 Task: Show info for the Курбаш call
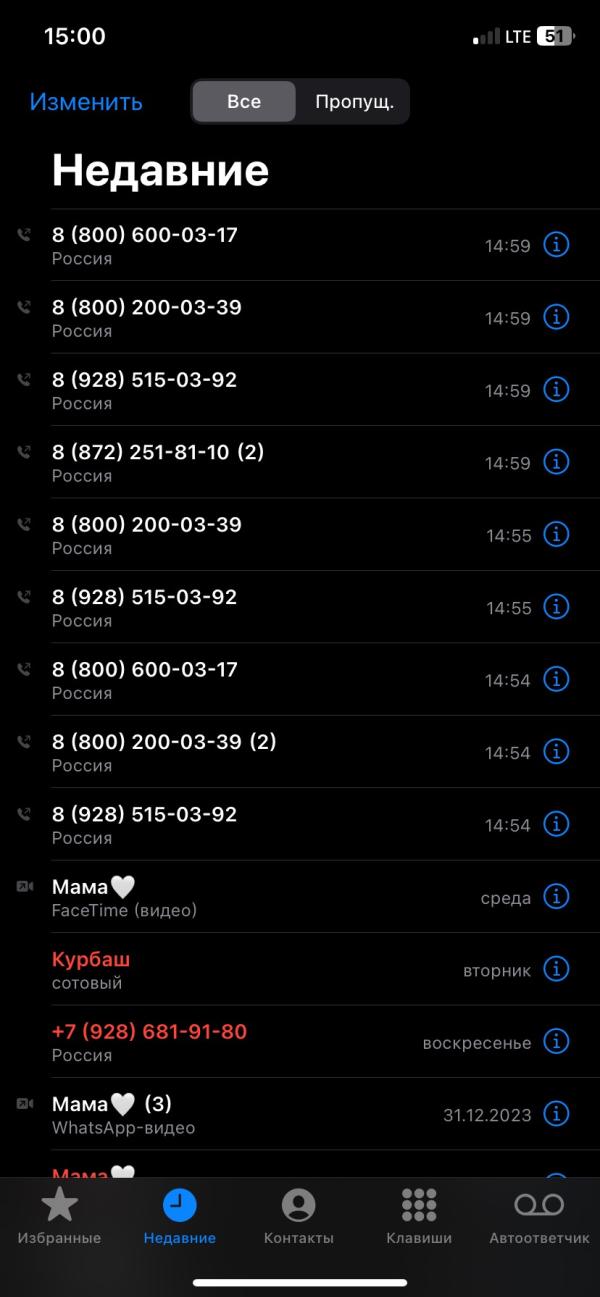[x=556, y=969]
